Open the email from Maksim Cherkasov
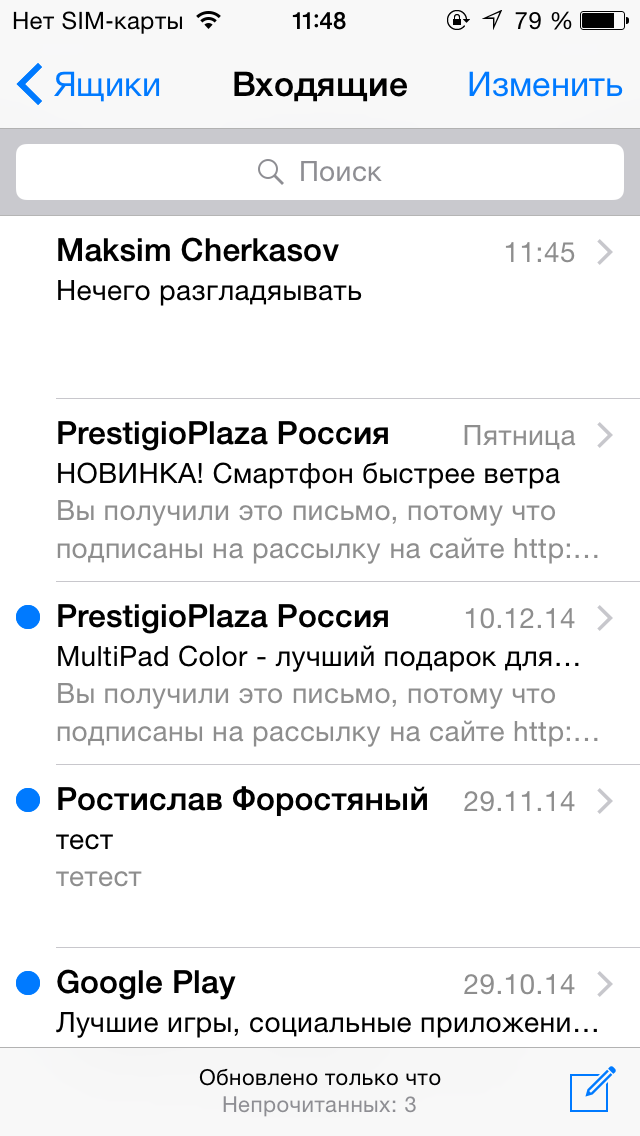 pyautogui.click(x=320, y=306)
